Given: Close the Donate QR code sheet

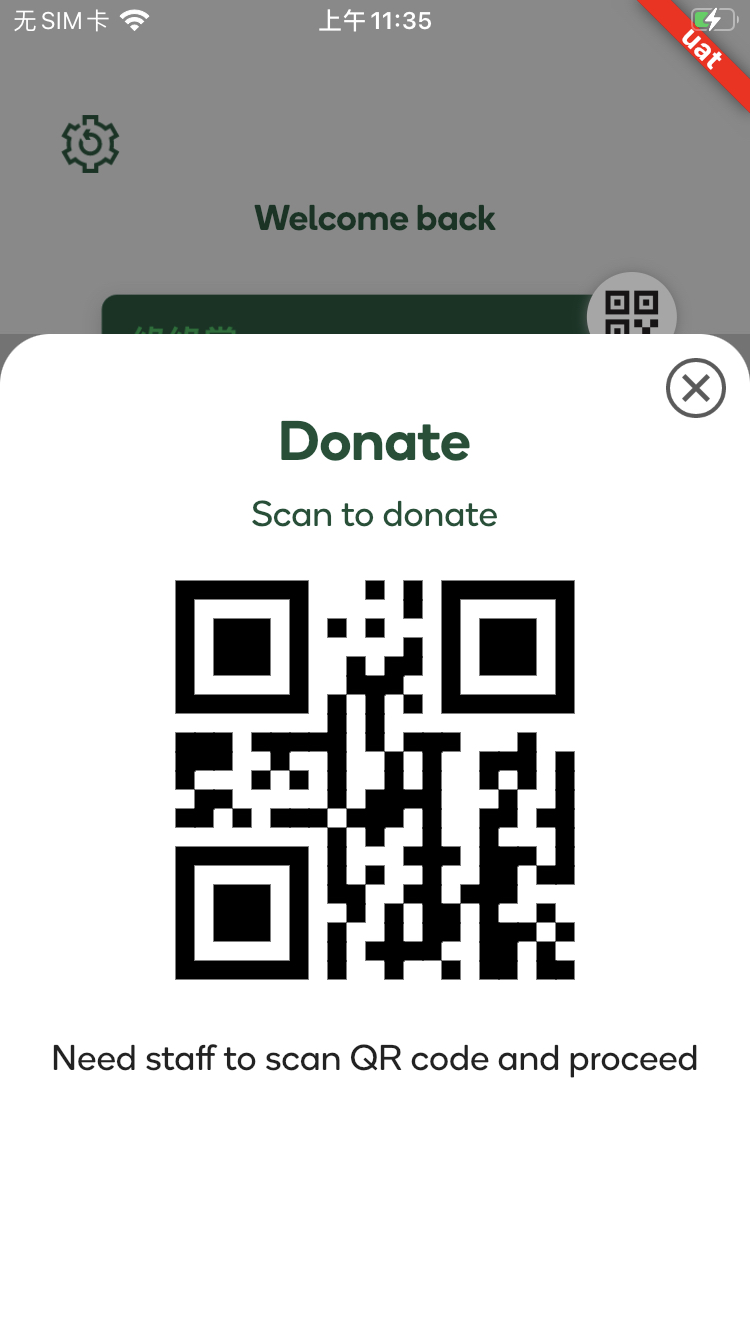Looking at the screenshot, I should tap(695, 388).
